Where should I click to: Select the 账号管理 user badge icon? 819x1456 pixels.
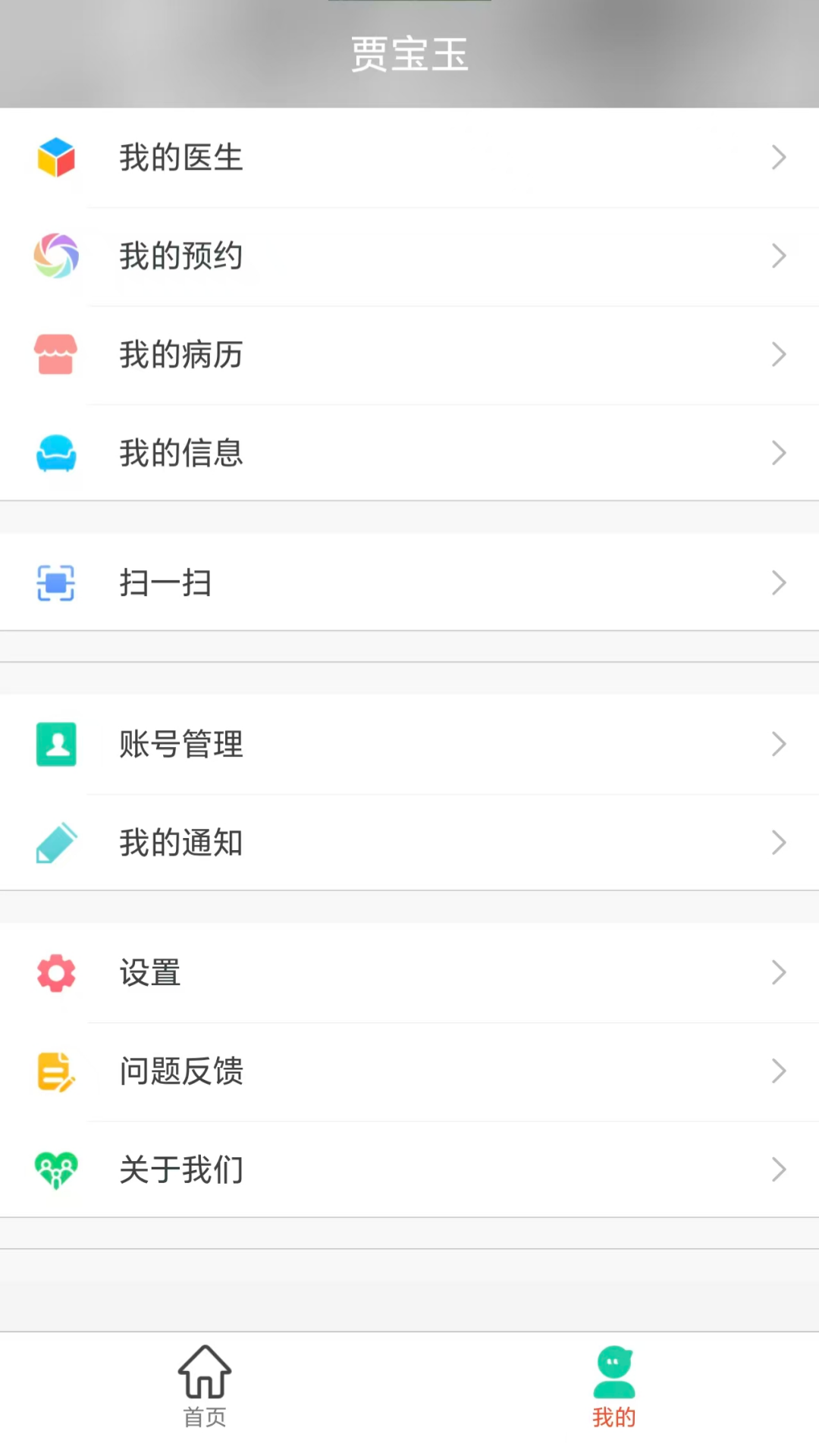(x=56, y=745)
